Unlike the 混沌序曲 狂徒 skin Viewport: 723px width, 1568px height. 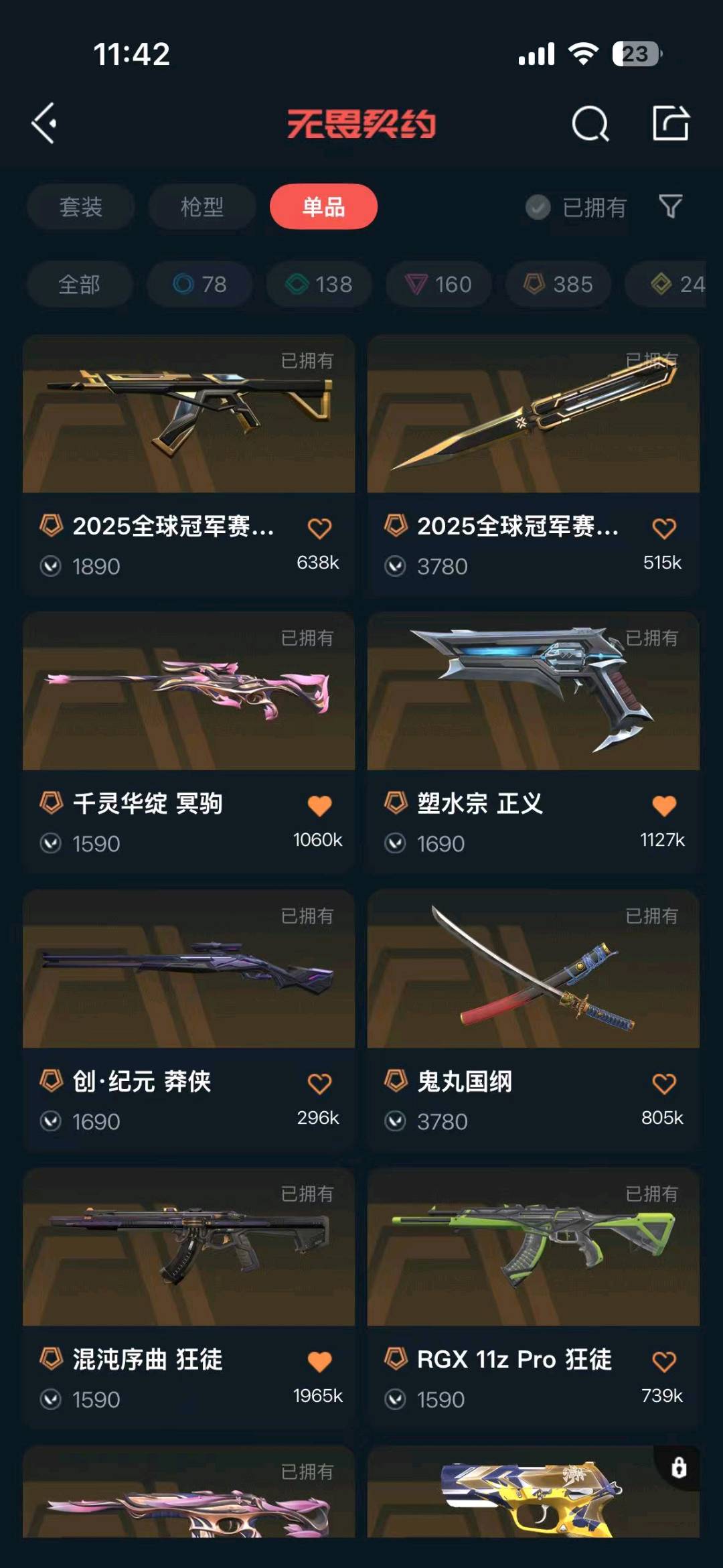tap(319, 1361)
